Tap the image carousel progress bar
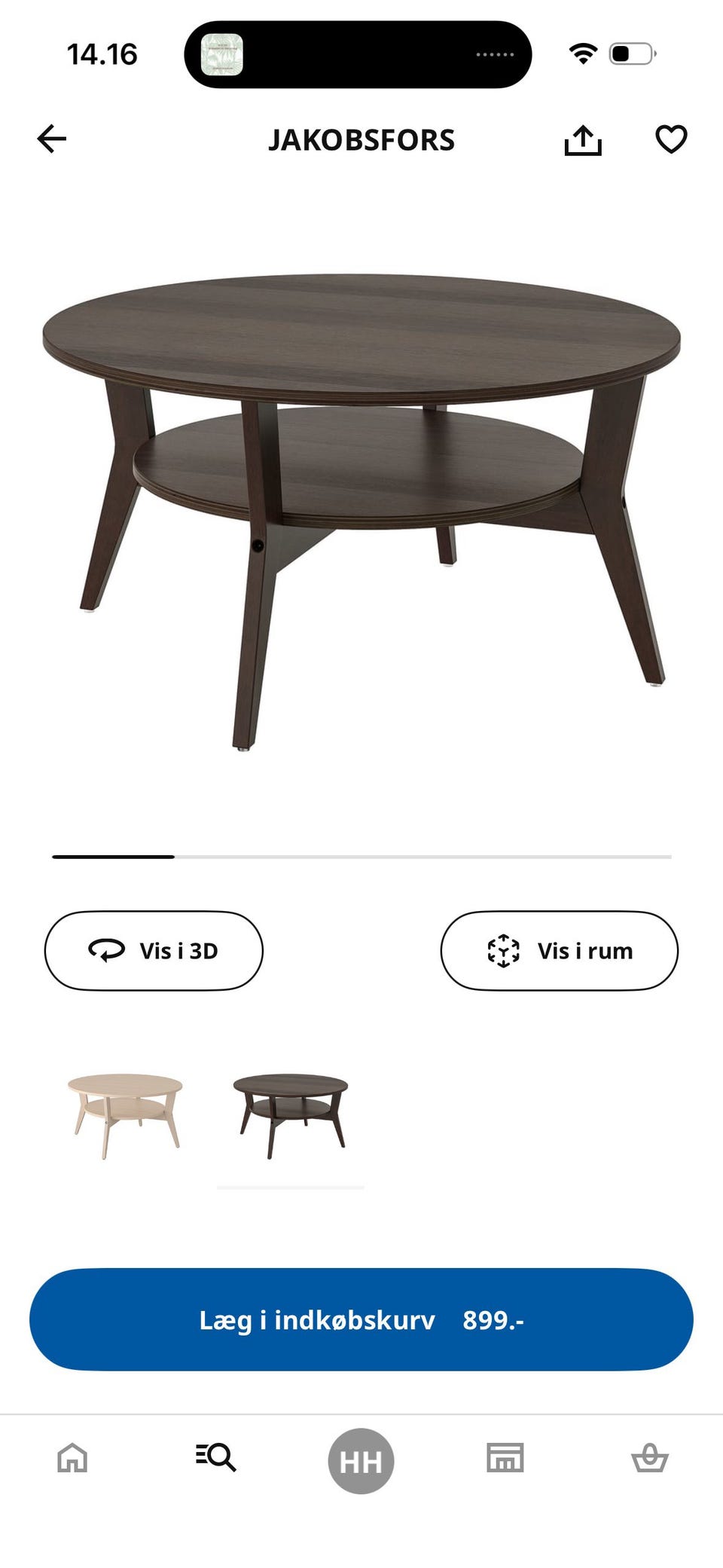 [x=361, y=857]
